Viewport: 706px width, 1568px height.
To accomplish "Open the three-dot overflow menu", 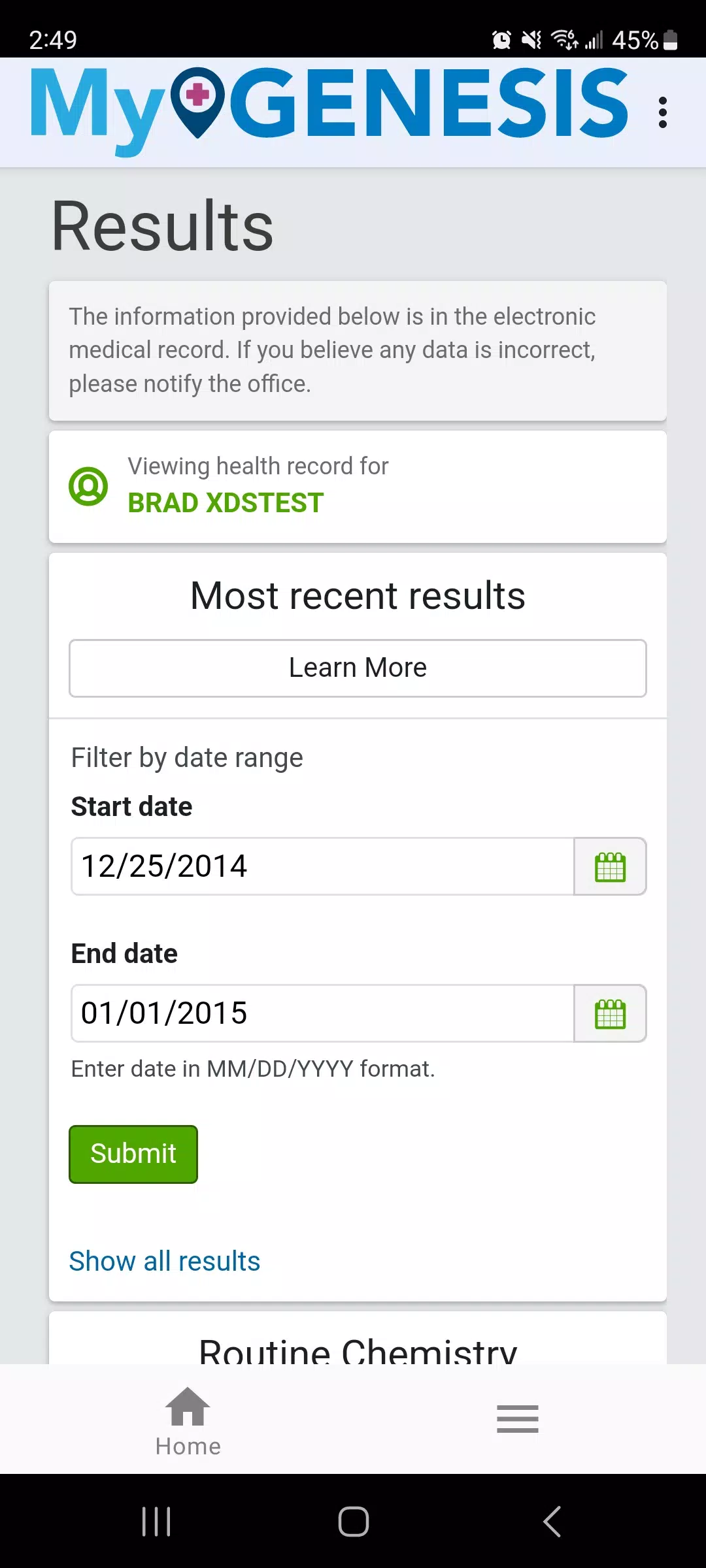I will click(663, 112).
